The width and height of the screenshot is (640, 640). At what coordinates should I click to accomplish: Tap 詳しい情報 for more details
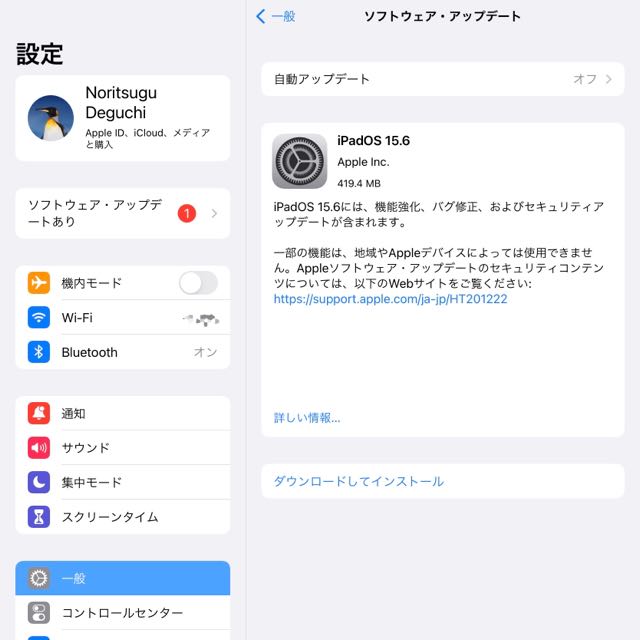307,418
